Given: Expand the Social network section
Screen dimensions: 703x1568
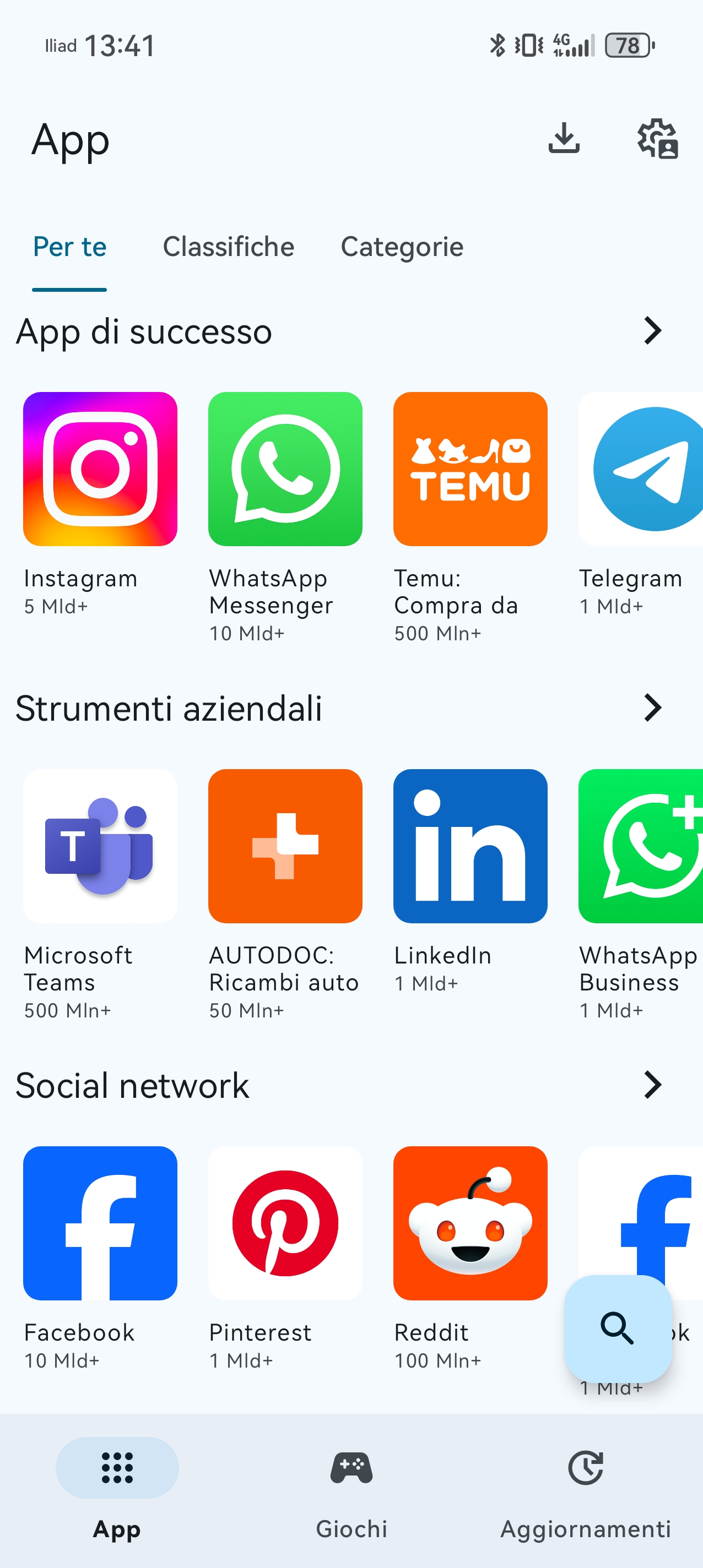Looking at the screenshot, I should [652, 1085].
